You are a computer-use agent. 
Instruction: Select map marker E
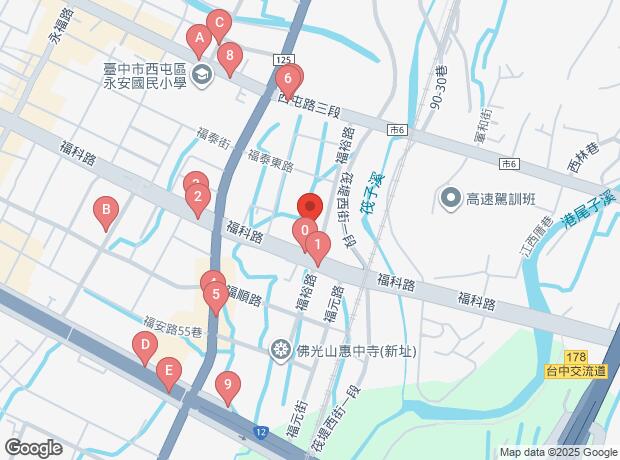169,375
